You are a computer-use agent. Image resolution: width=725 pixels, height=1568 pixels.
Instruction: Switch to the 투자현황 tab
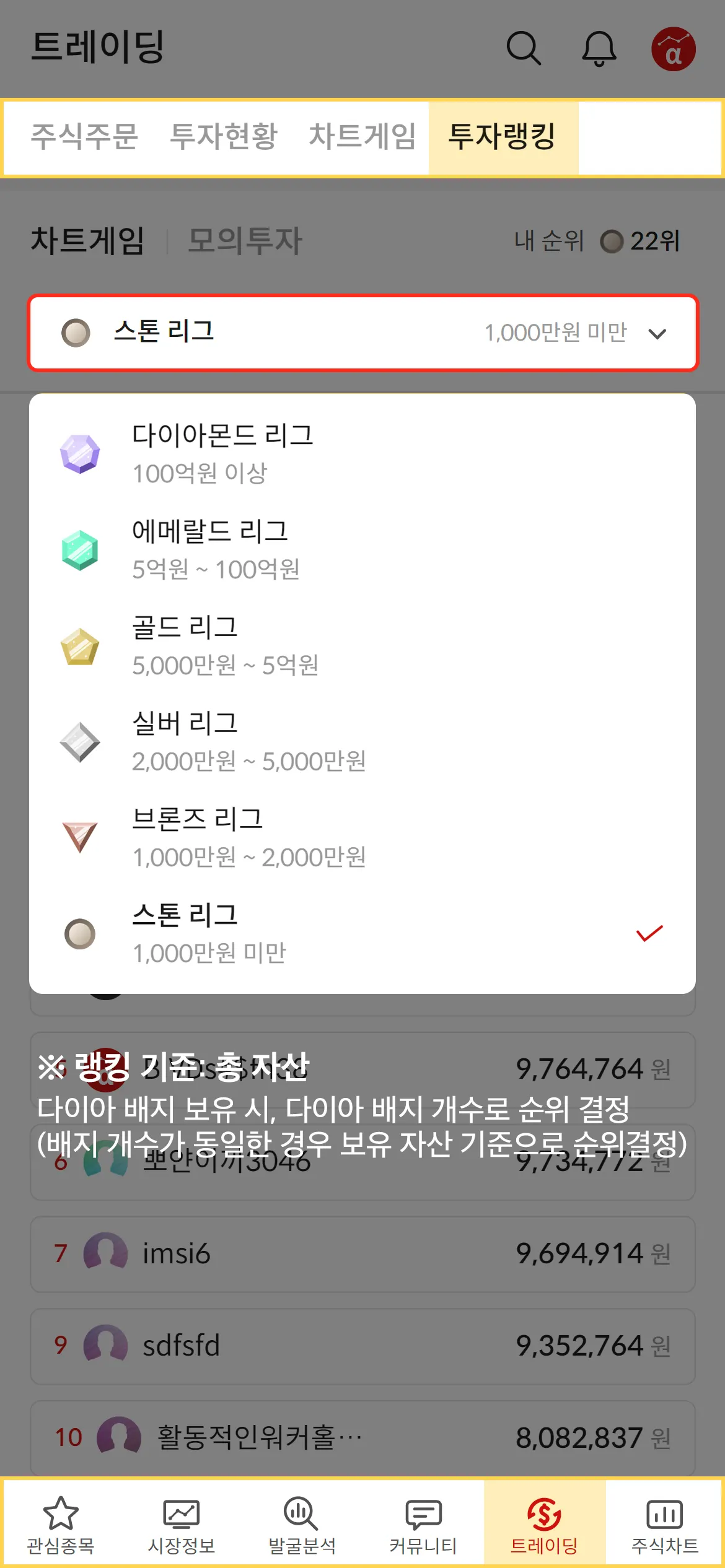(223, 137)
